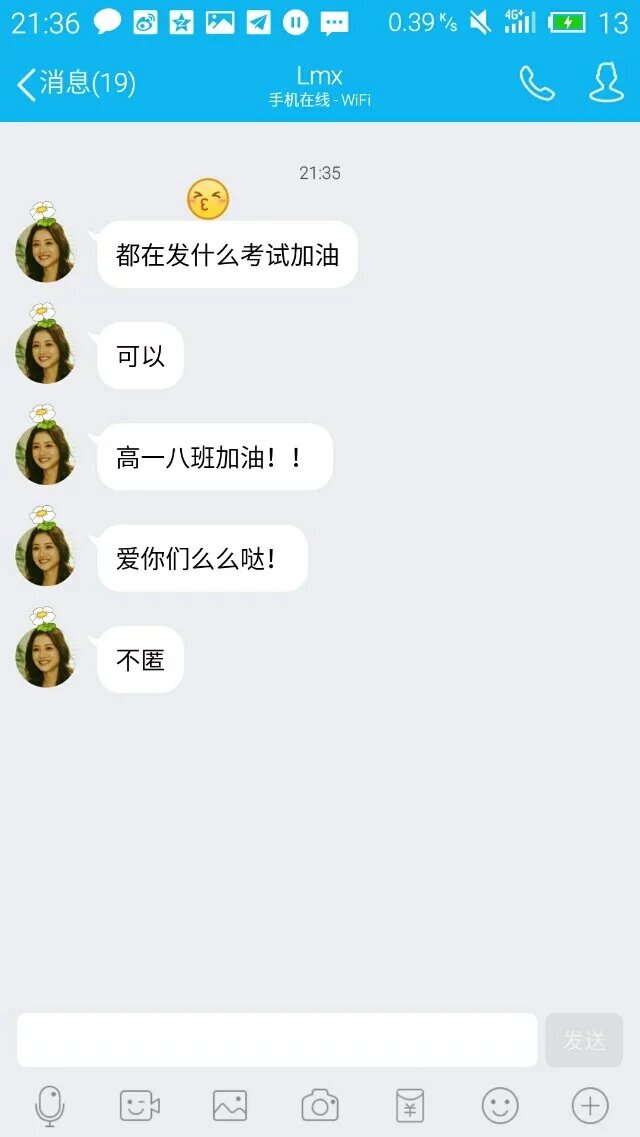Open the avatar beside the 不匿 message

(x=45, y=656)
